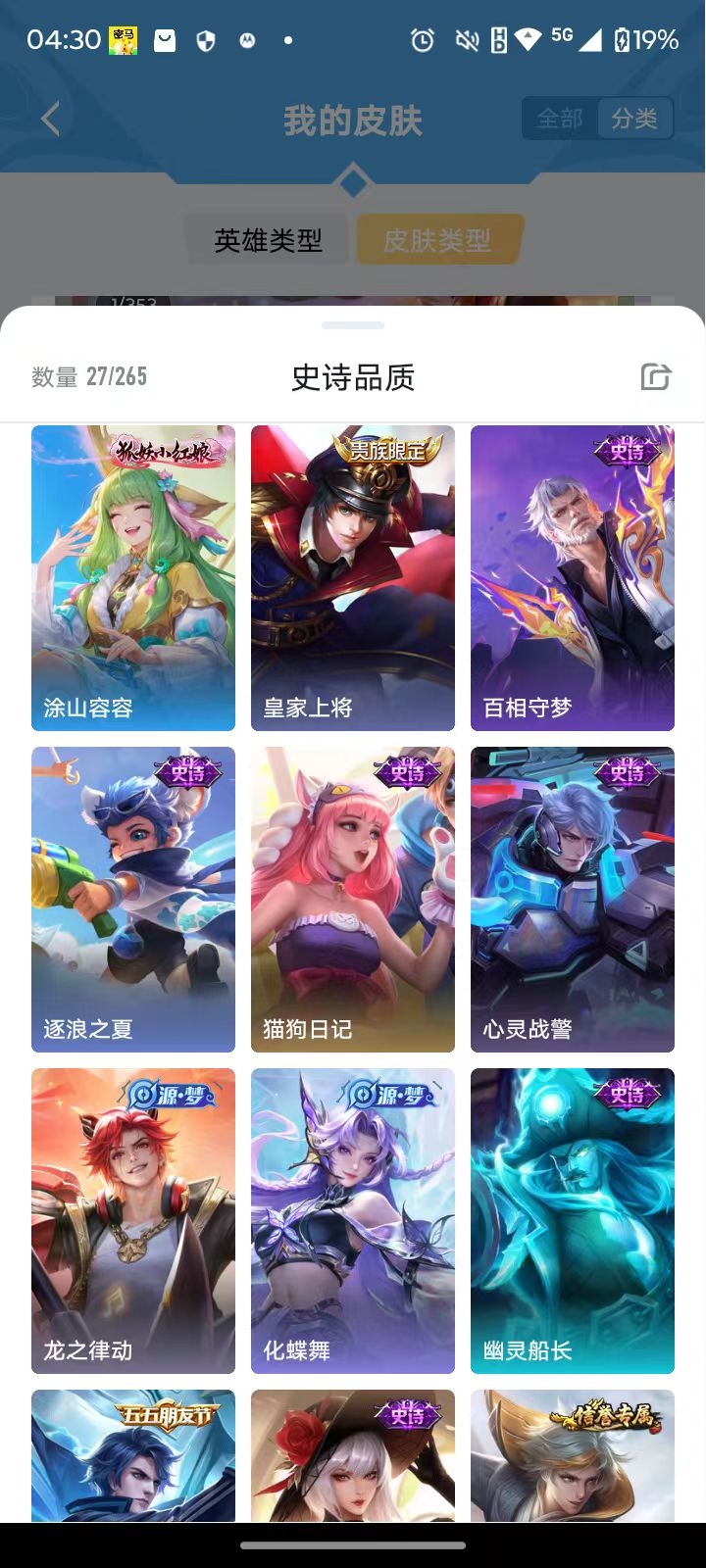
Task: Tap the back arrow to exit 我的皮肤
Action: click(x=49, y=118)
